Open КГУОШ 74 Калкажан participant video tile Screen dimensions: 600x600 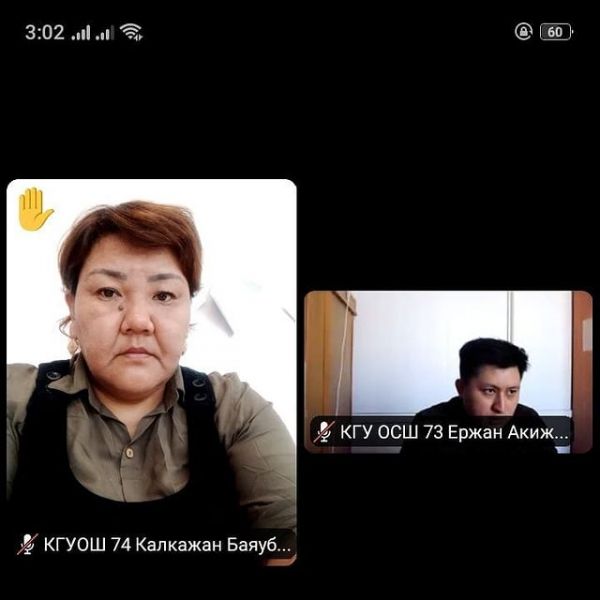pyautogui.click(x=151, y=370)
